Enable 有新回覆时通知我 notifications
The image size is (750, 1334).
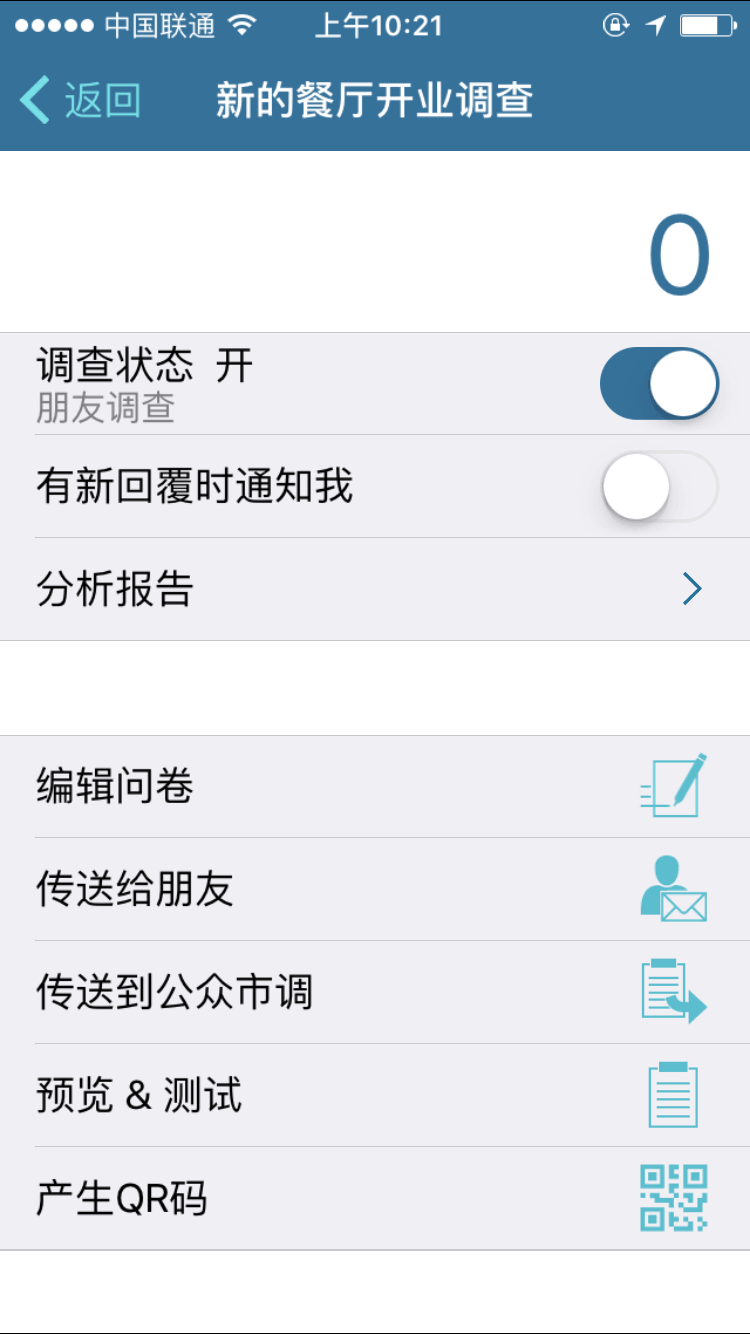660,487
